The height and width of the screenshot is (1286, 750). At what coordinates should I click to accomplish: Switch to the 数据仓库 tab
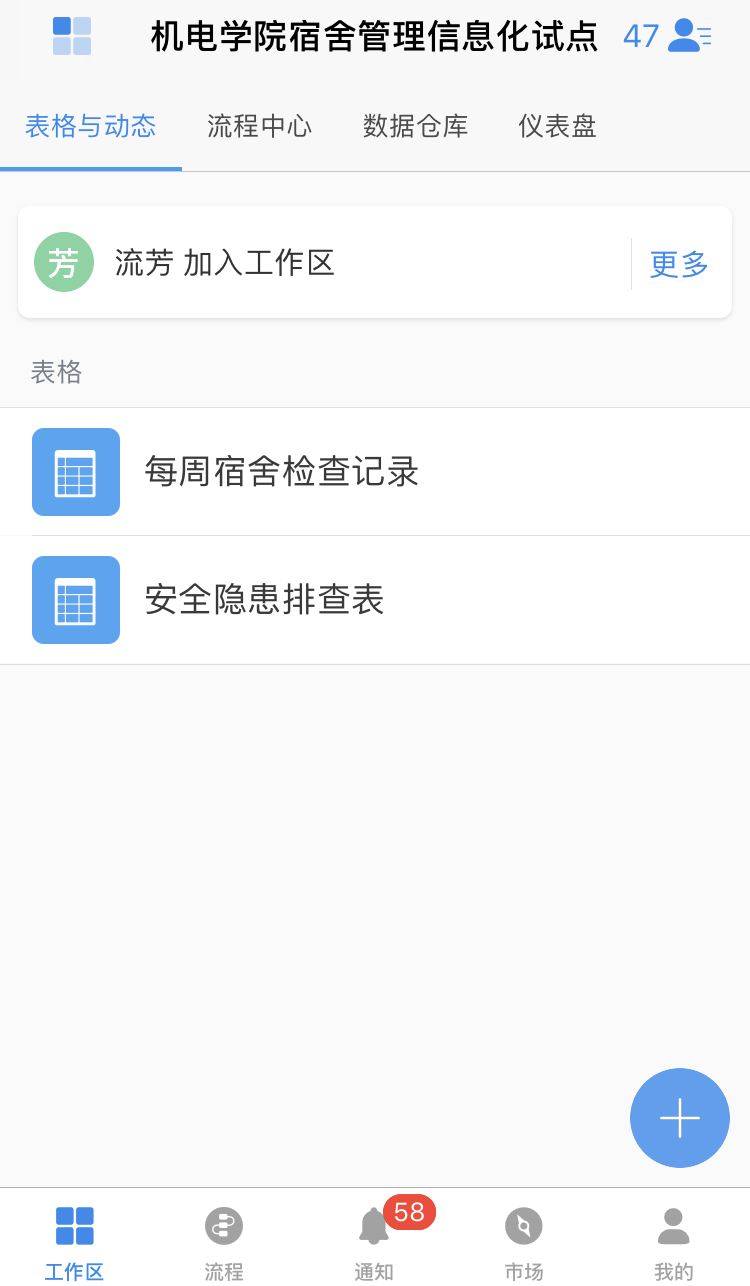[415, 127]
